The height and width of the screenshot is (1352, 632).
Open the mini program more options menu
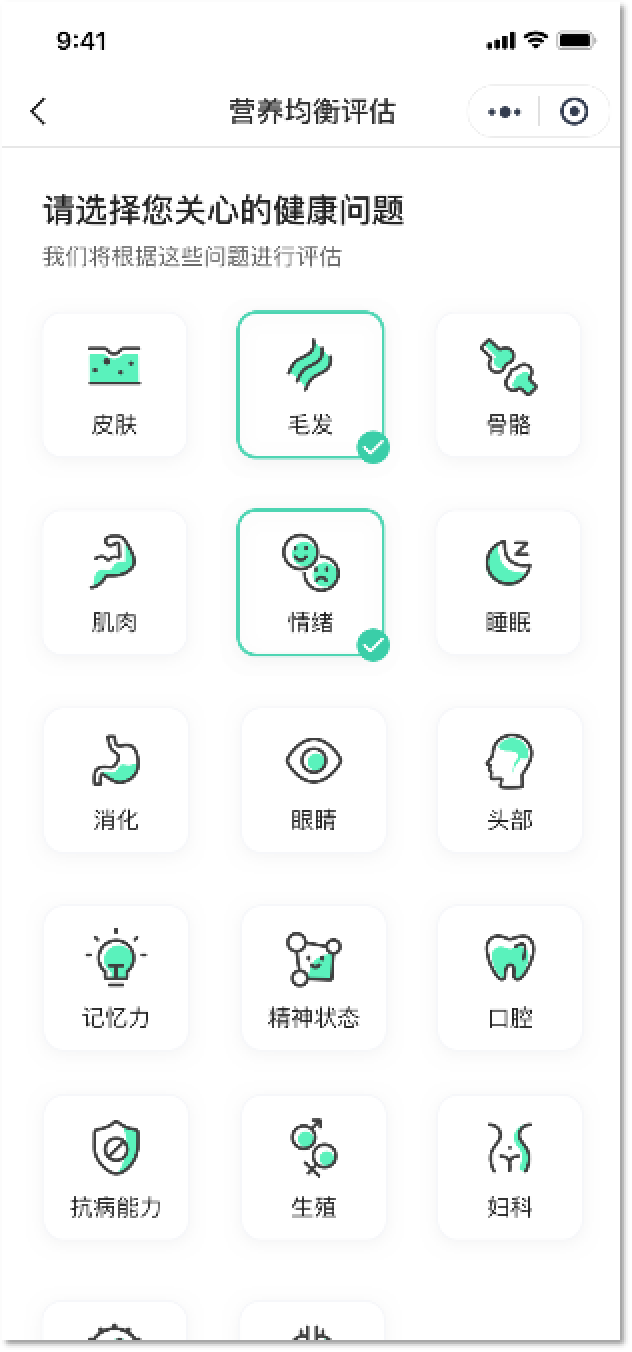(x=504, y=112)
